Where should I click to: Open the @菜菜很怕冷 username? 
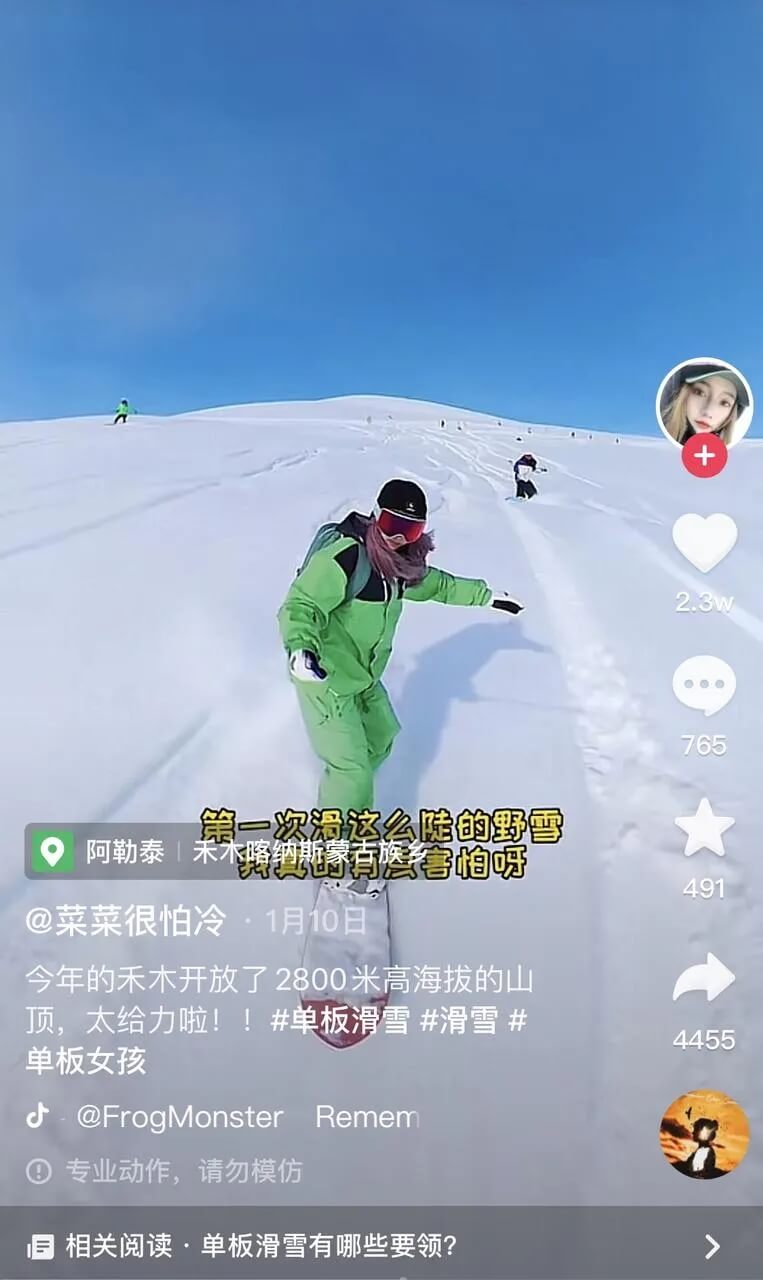click(x=126, y=920)
